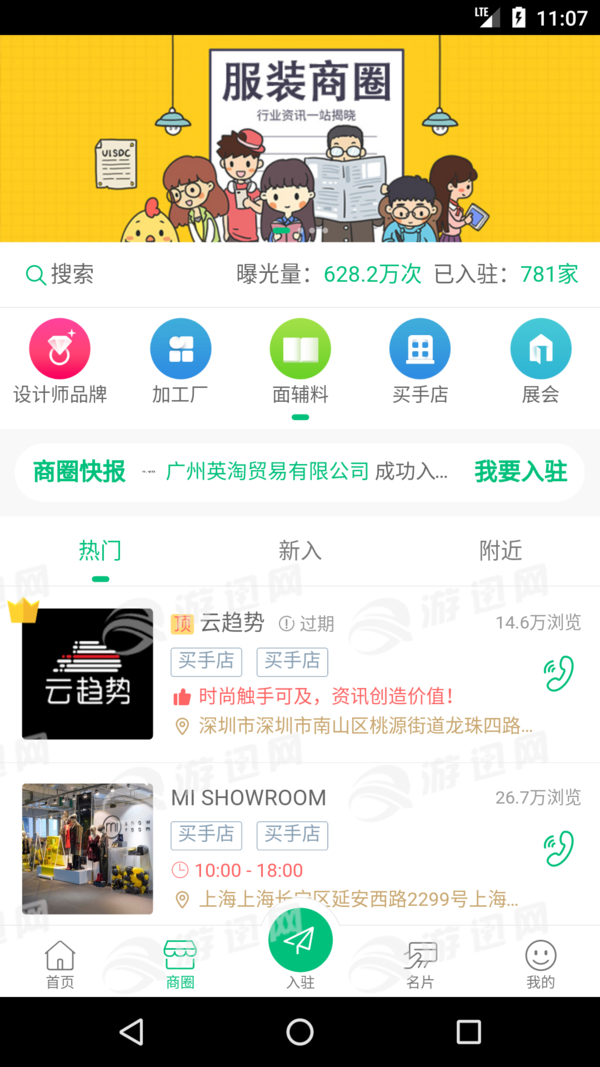600x1067 pixels.
Task: Open the 服装商圈 banner
Action: click(300, 138)
